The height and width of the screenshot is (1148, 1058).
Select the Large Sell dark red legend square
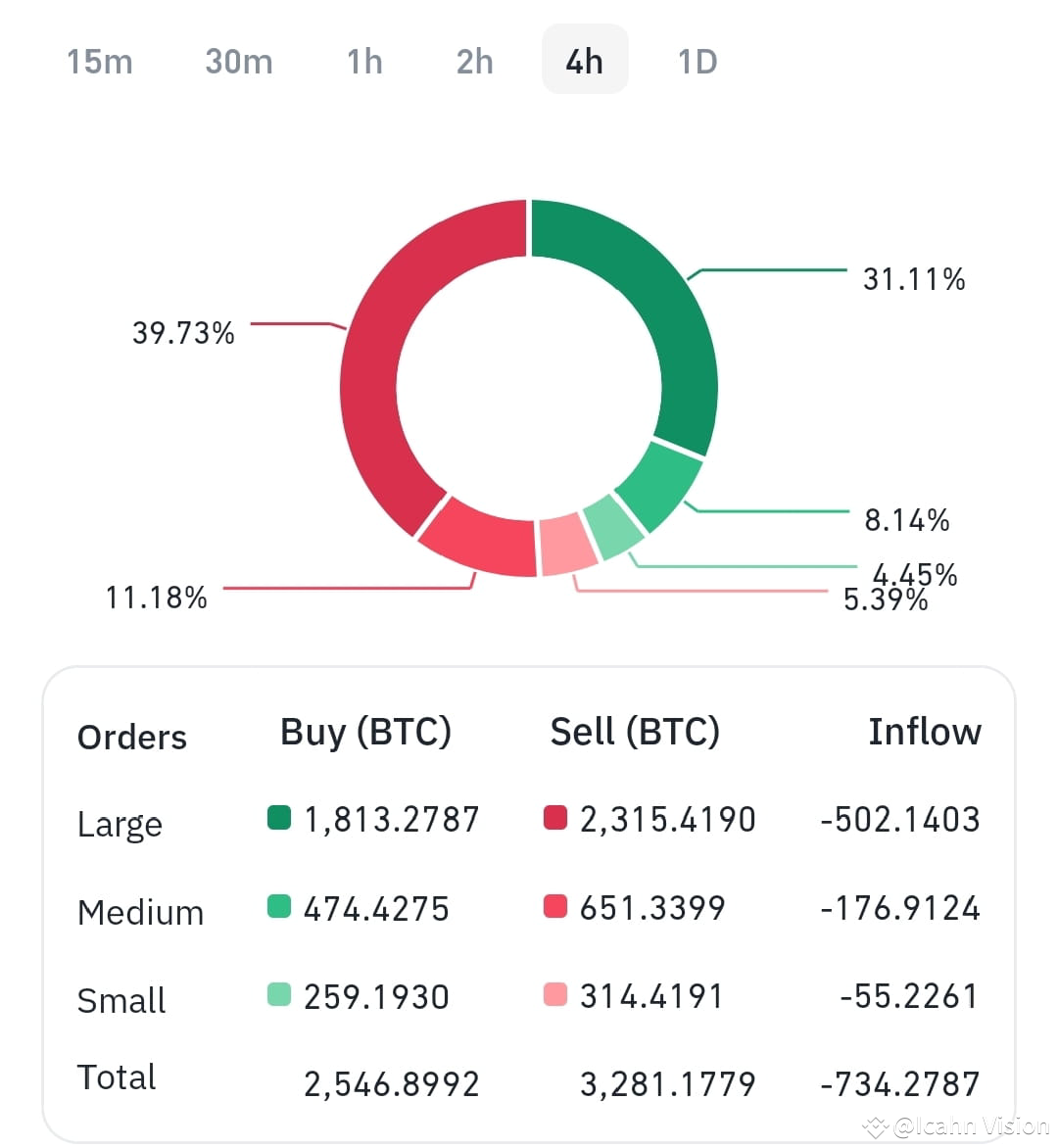554,819
